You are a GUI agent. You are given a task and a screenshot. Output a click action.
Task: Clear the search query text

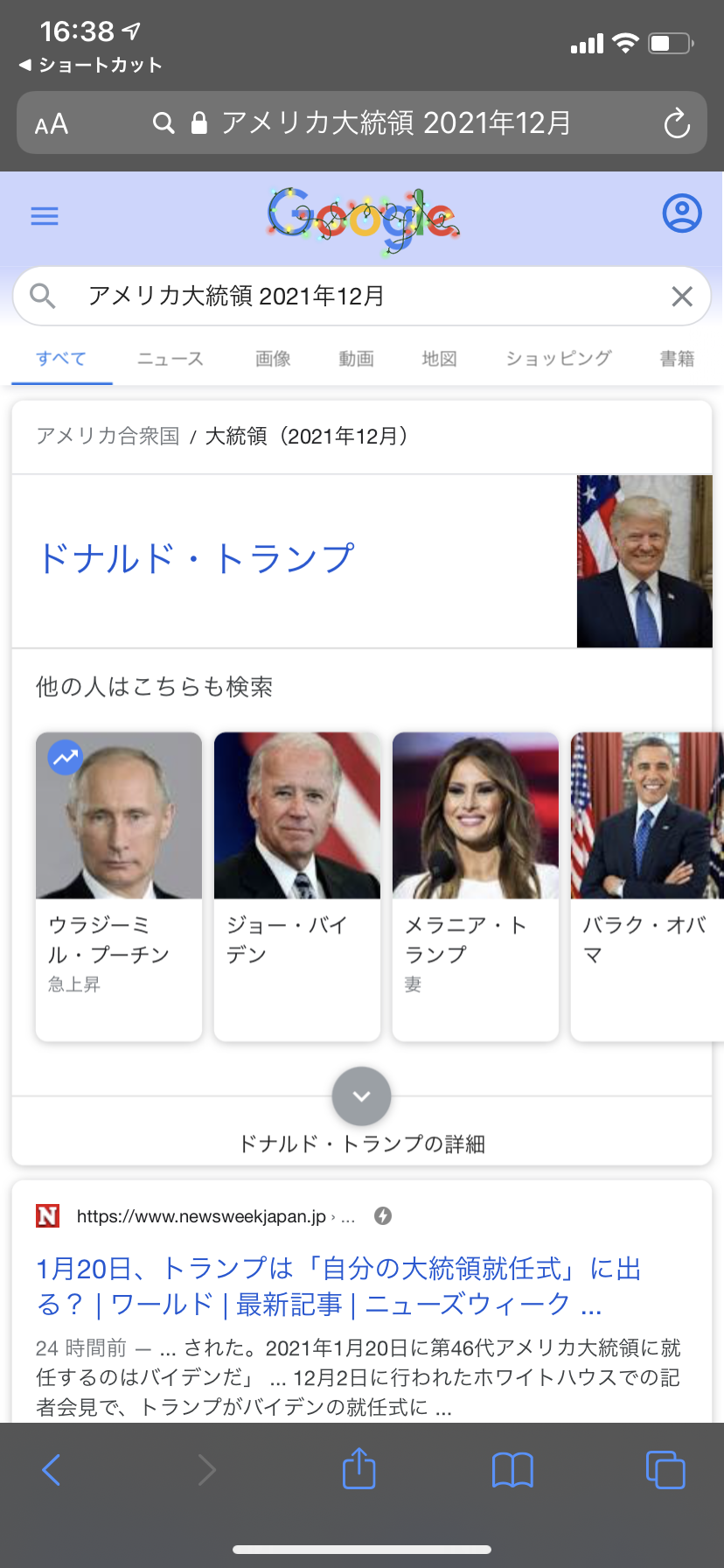tap(682, 297)
